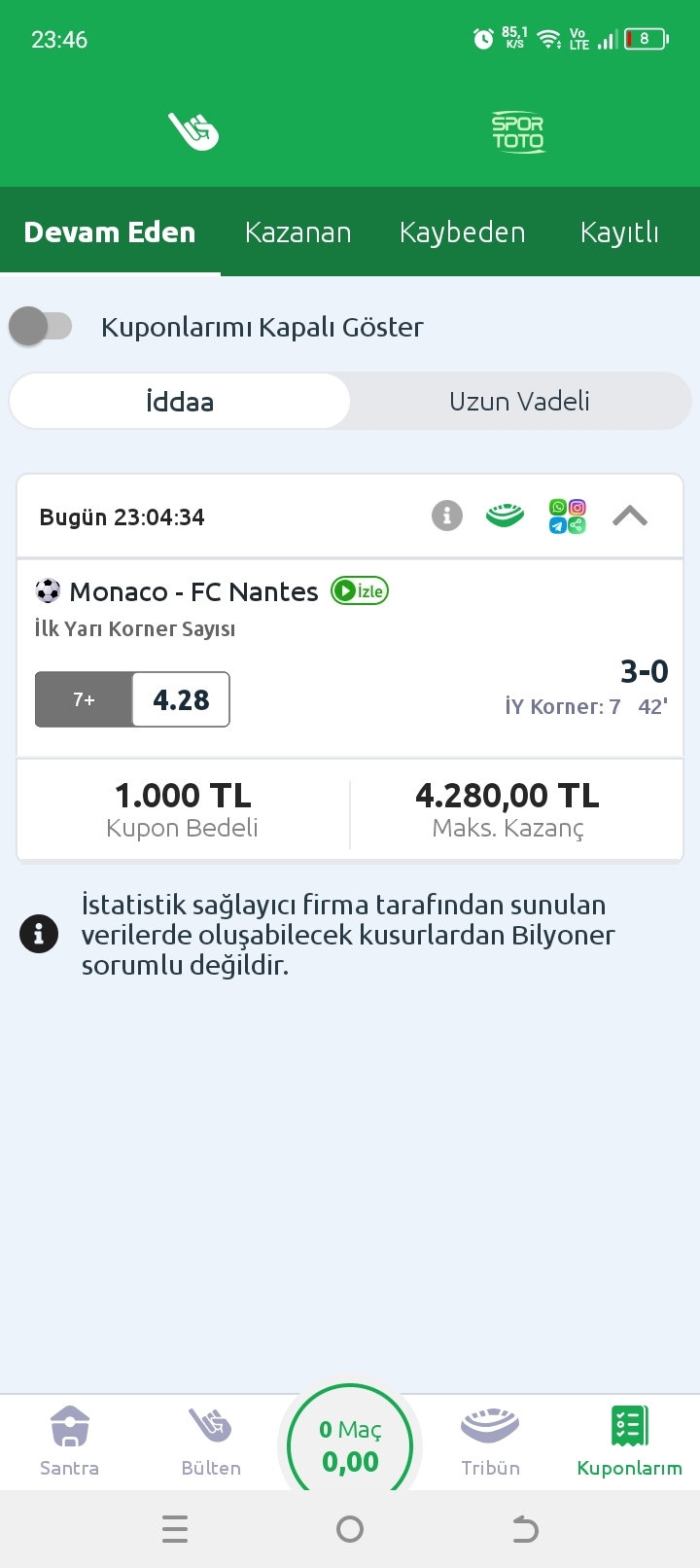Select the Uzun Vadeli segment

click(x=519, y=401)
